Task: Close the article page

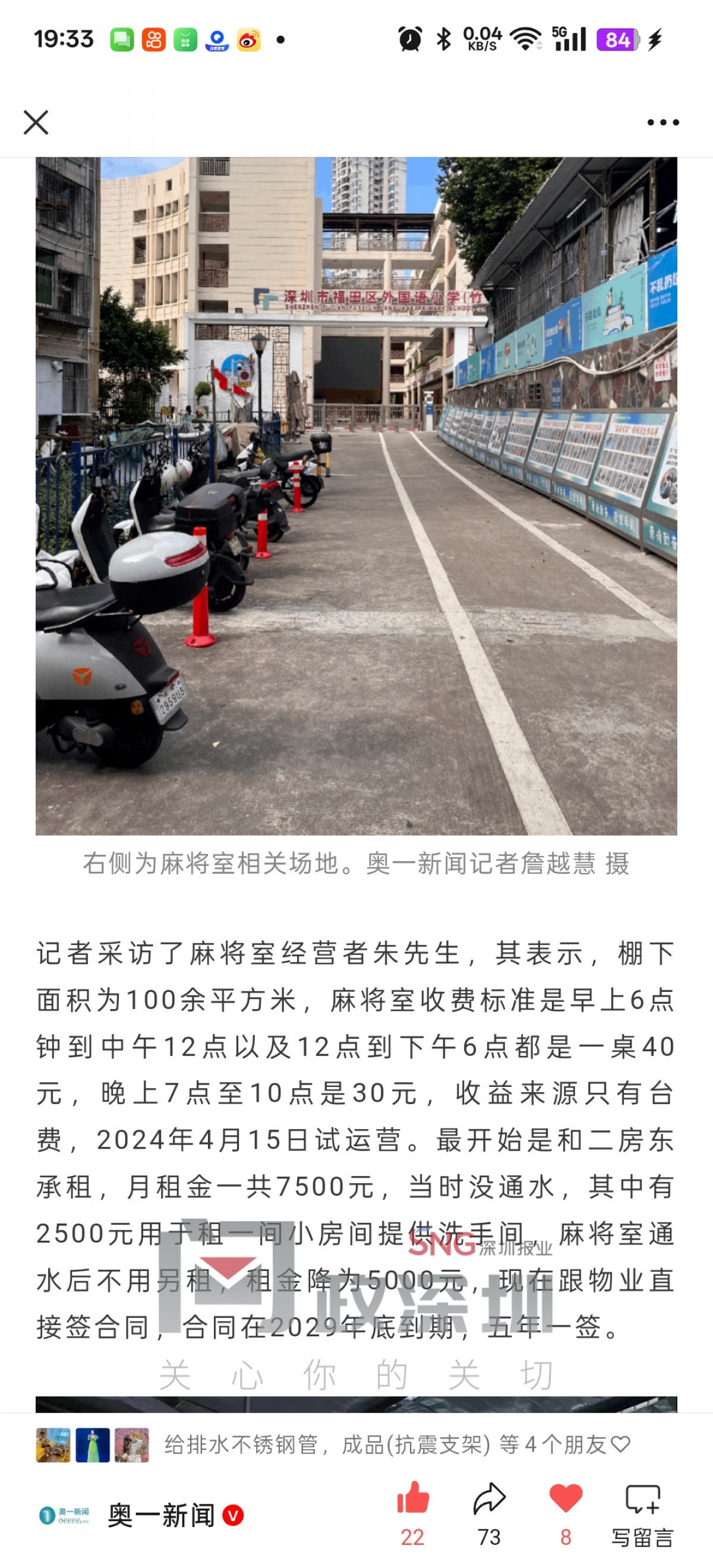Action: tap(36, 122)
